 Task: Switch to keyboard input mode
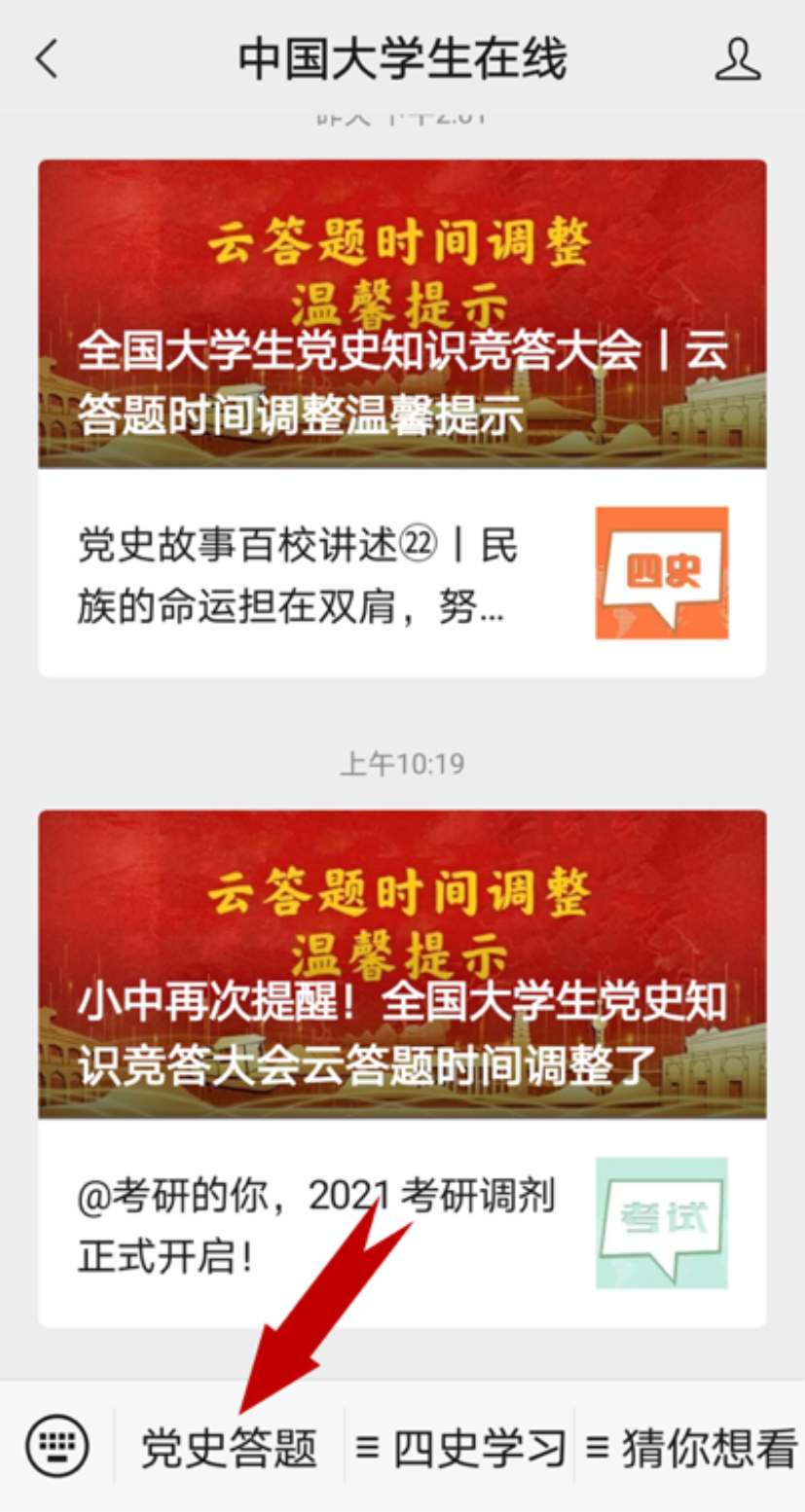pos(56,1445)
